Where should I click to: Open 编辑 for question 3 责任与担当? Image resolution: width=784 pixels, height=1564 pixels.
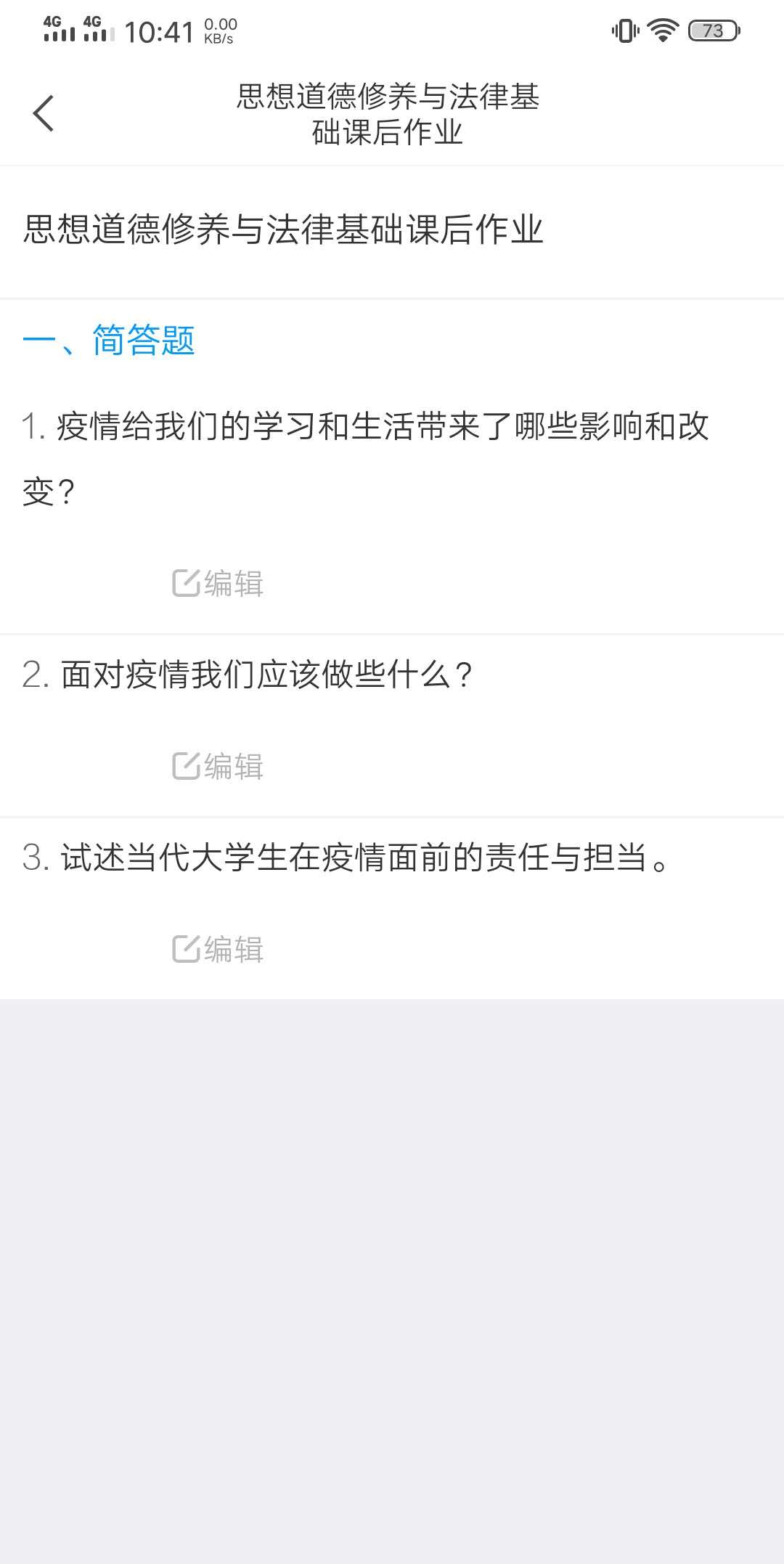pos(218,949)
